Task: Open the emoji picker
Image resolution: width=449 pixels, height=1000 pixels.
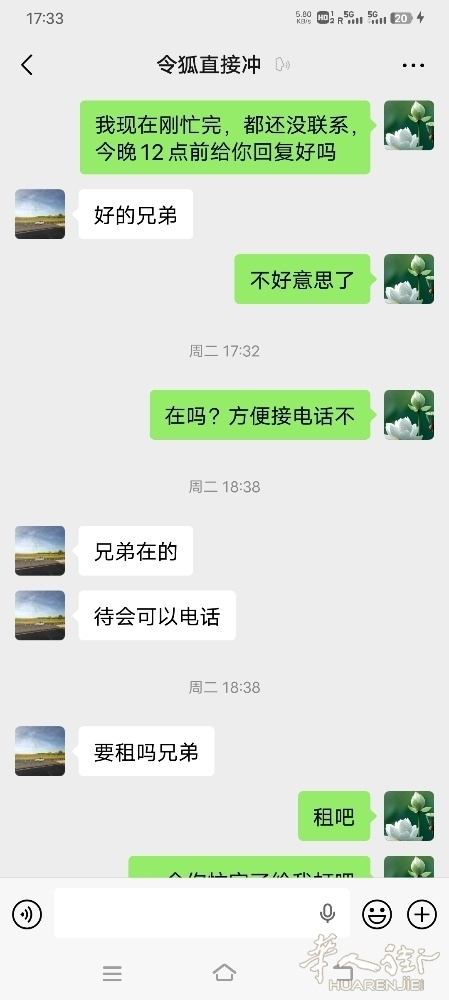Action: 377,914
